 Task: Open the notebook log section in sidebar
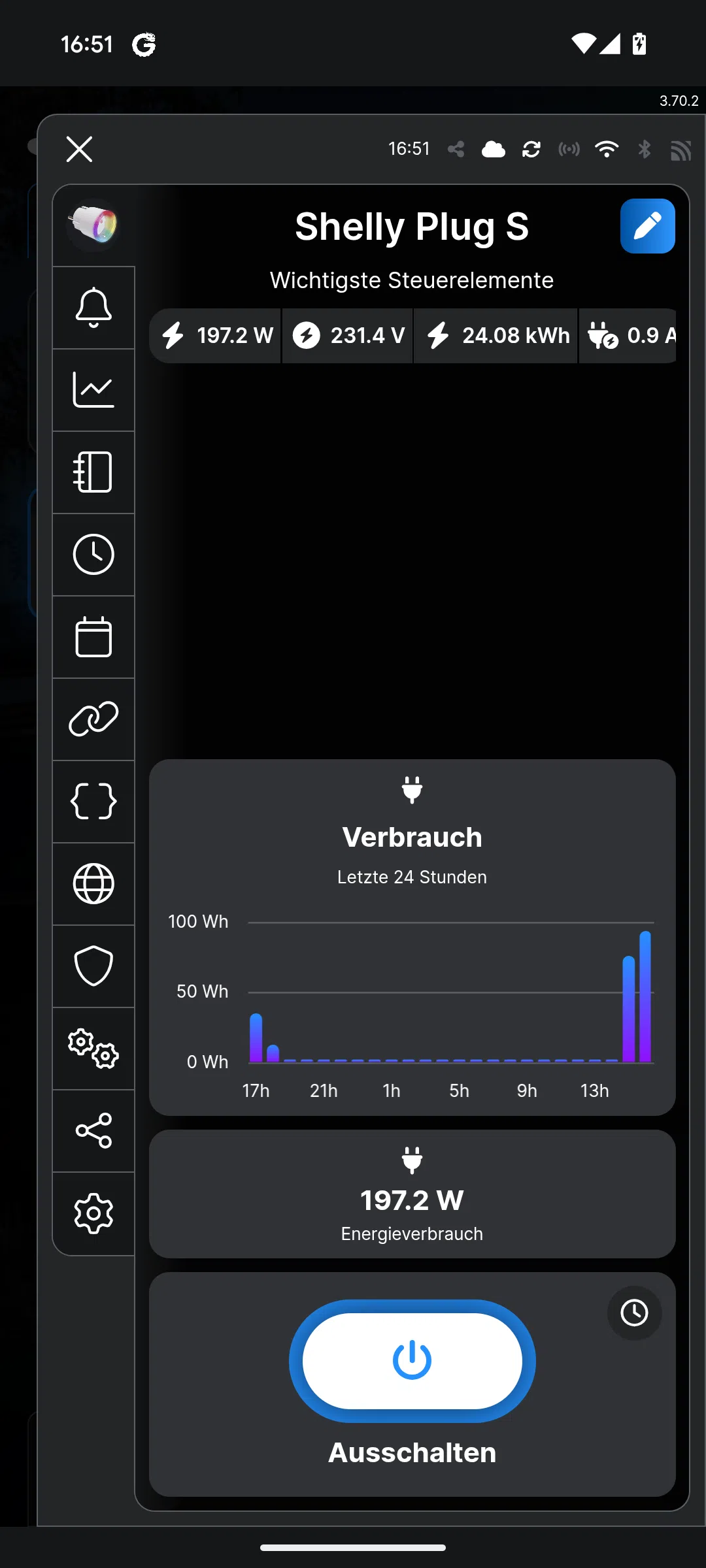(x=93, y=472)
